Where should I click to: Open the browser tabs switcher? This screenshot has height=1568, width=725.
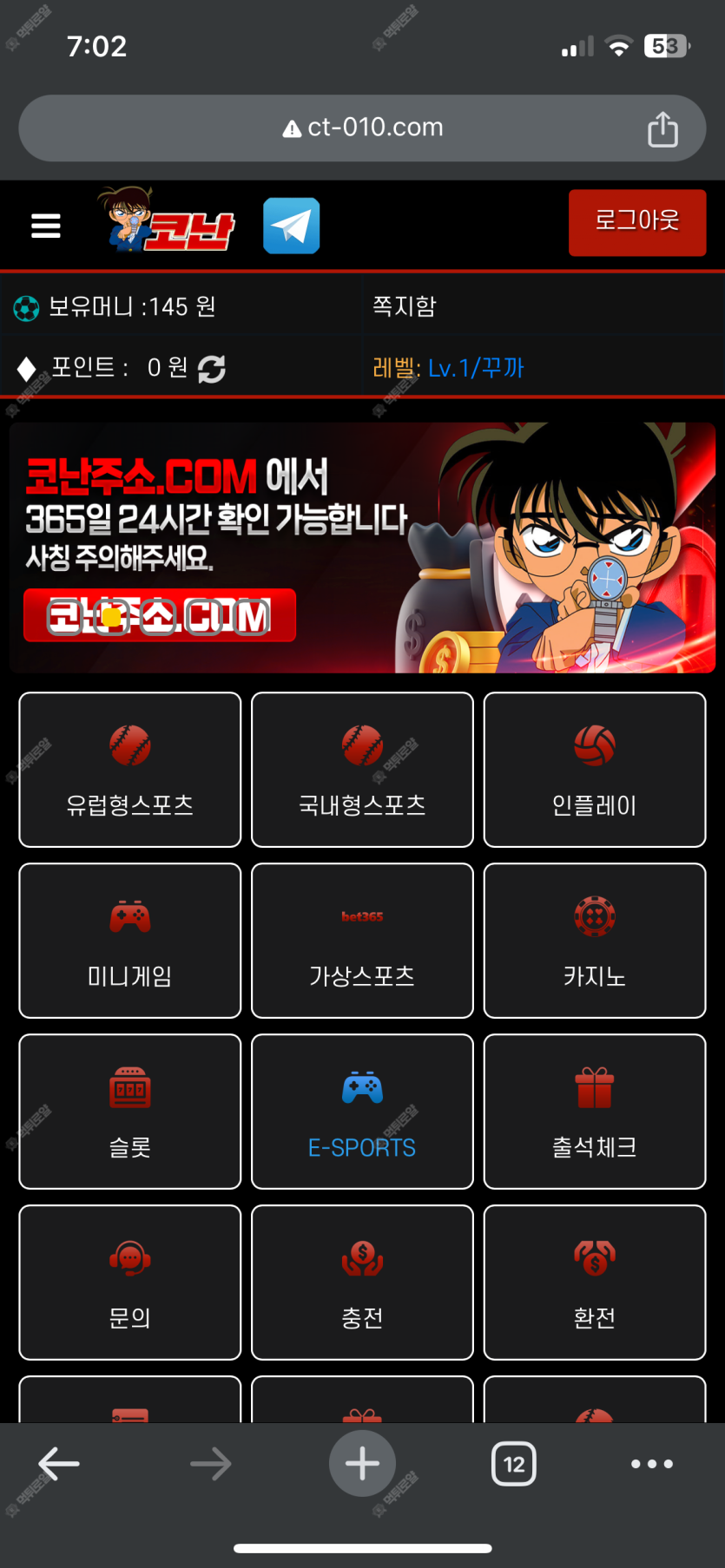click(x=514, y=1464)
